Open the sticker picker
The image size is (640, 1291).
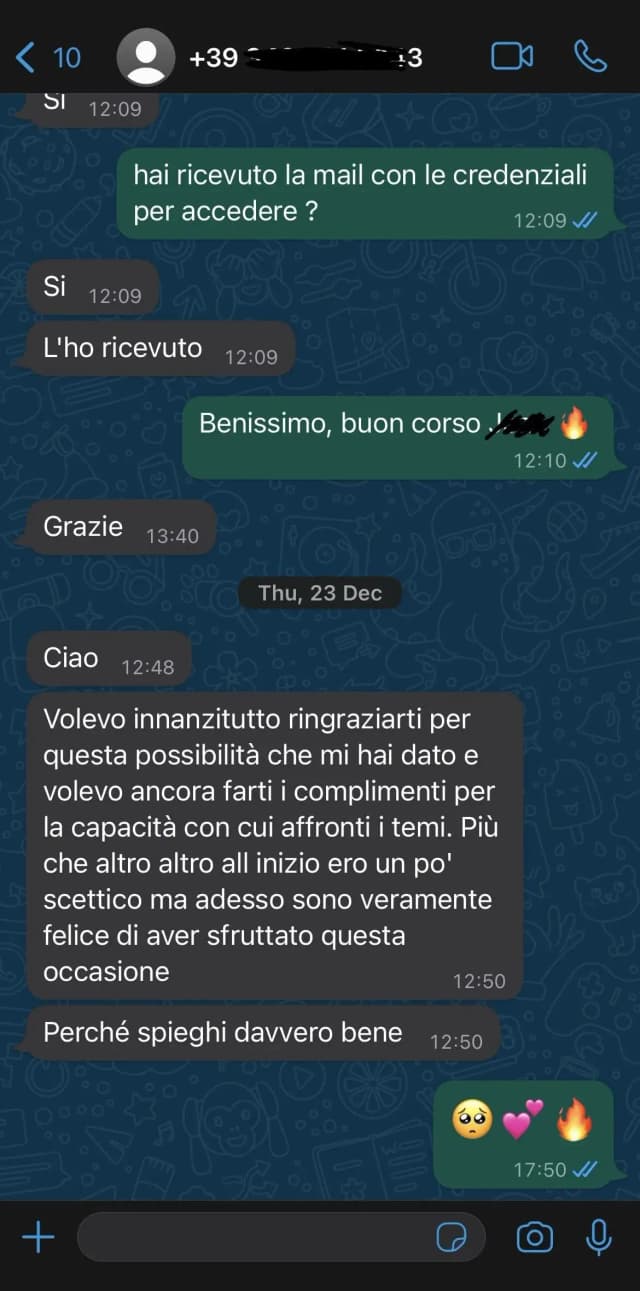point(452,1238)
